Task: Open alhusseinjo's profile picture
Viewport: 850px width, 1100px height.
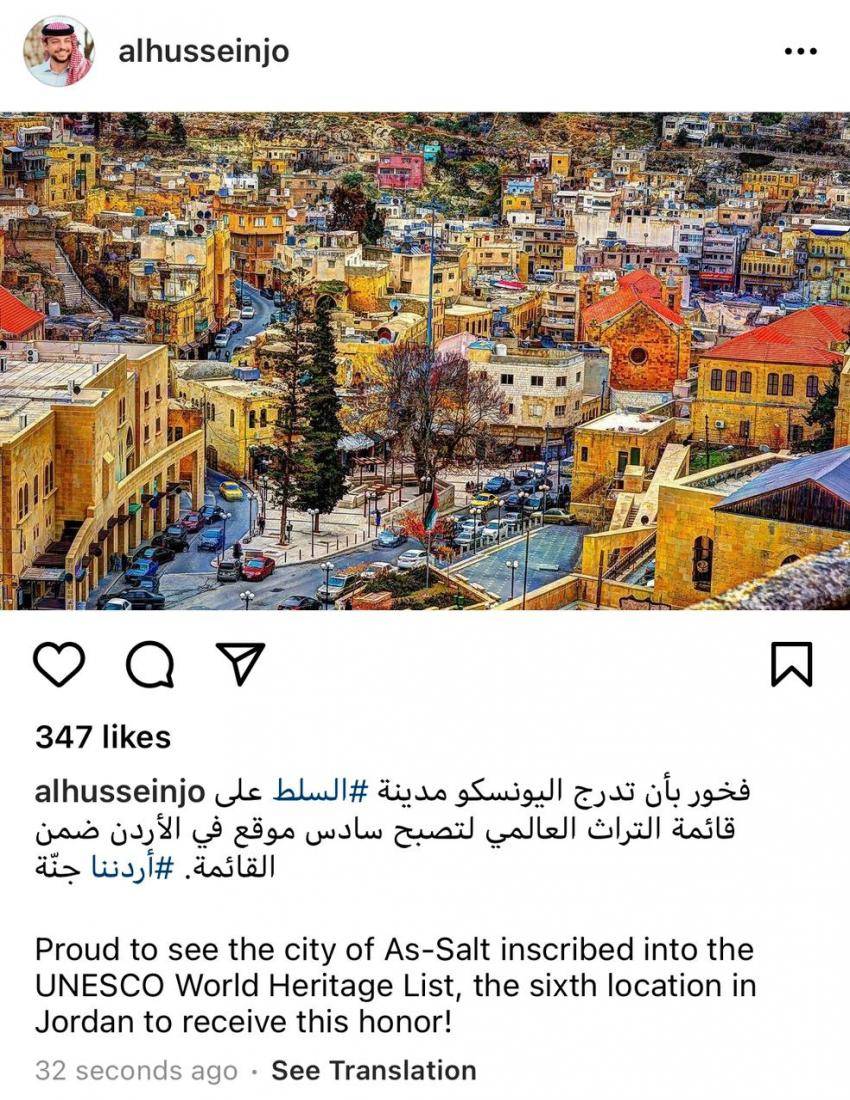Action: tap(58, 51)
